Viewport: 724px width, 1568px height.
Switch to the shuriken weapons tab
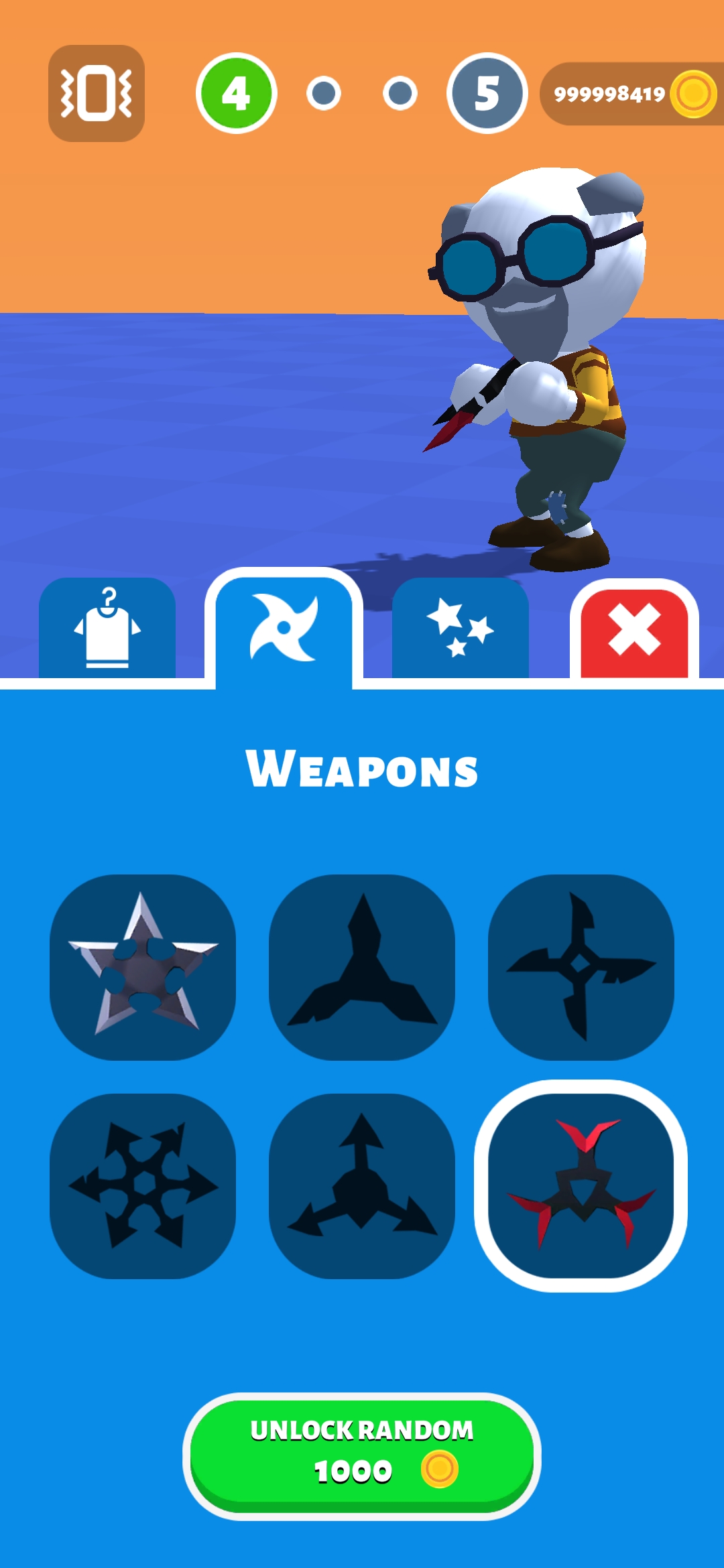(x=284, y=628)
